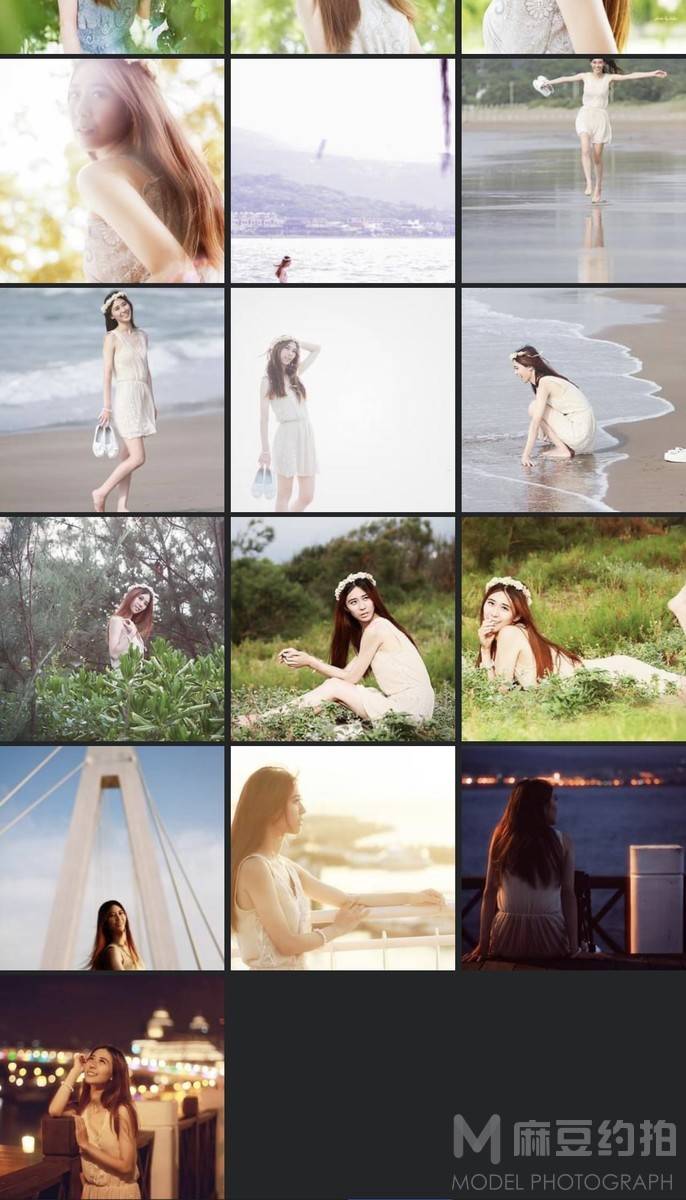Open the hazy seaside mountain photo

[x=342, y=170]
